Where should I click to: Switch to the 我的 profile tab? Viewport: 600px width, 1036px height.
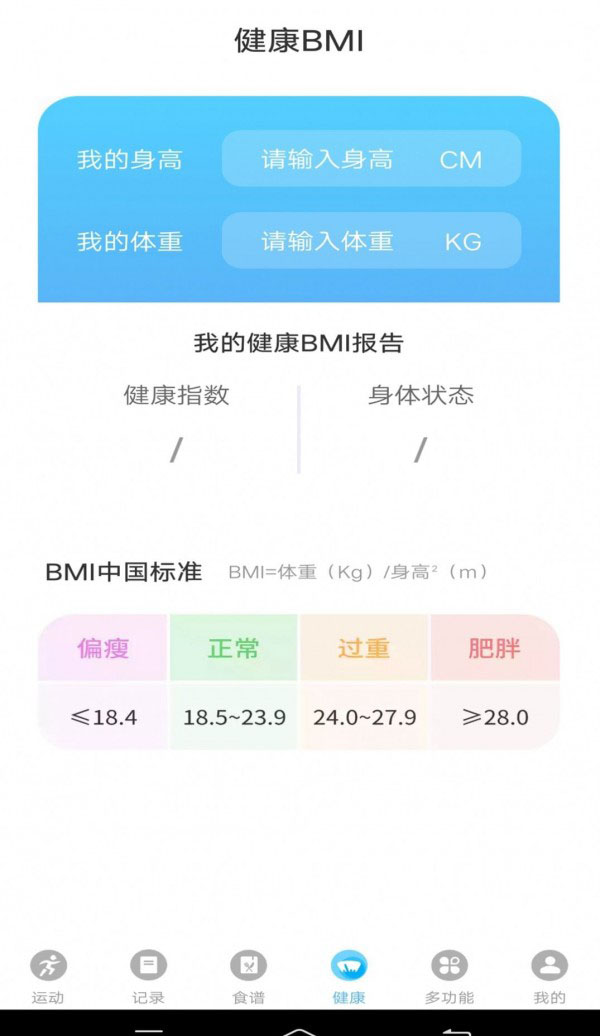(x=549, y=975)
